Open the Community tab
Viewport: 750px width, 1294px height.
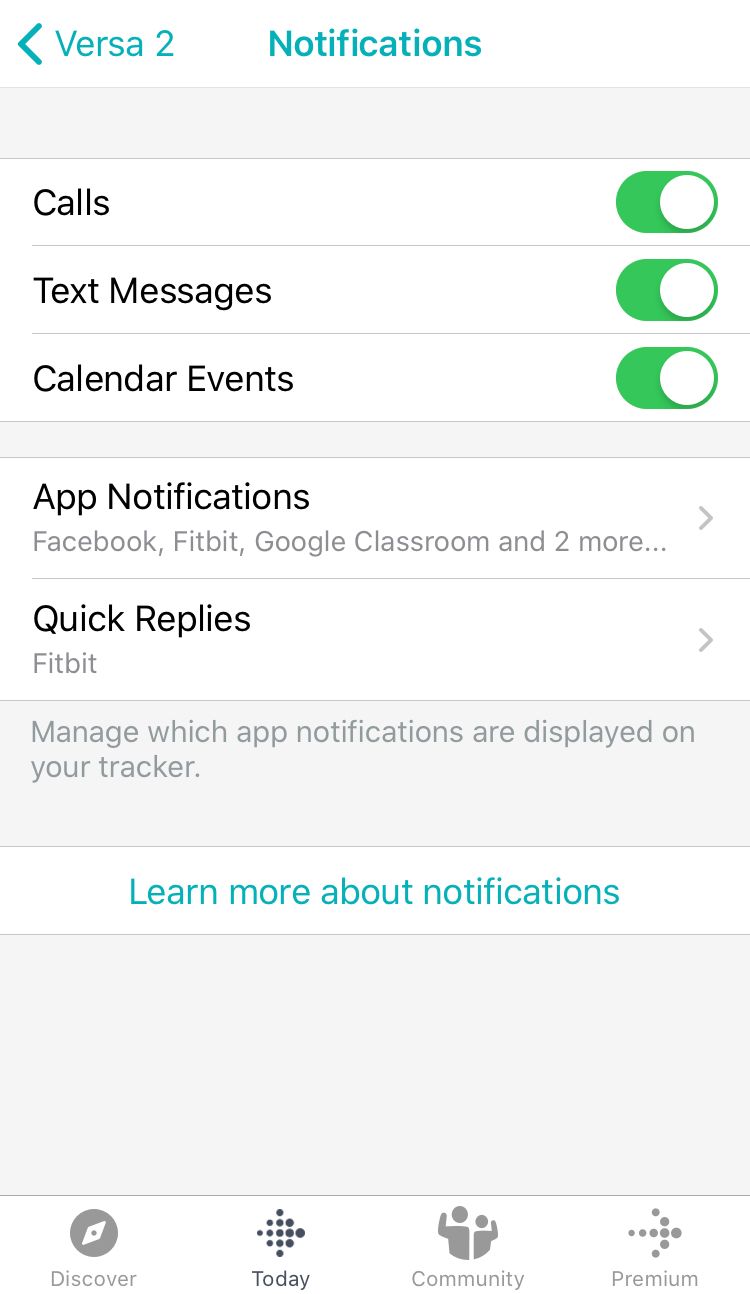[x=468, y=1246]
